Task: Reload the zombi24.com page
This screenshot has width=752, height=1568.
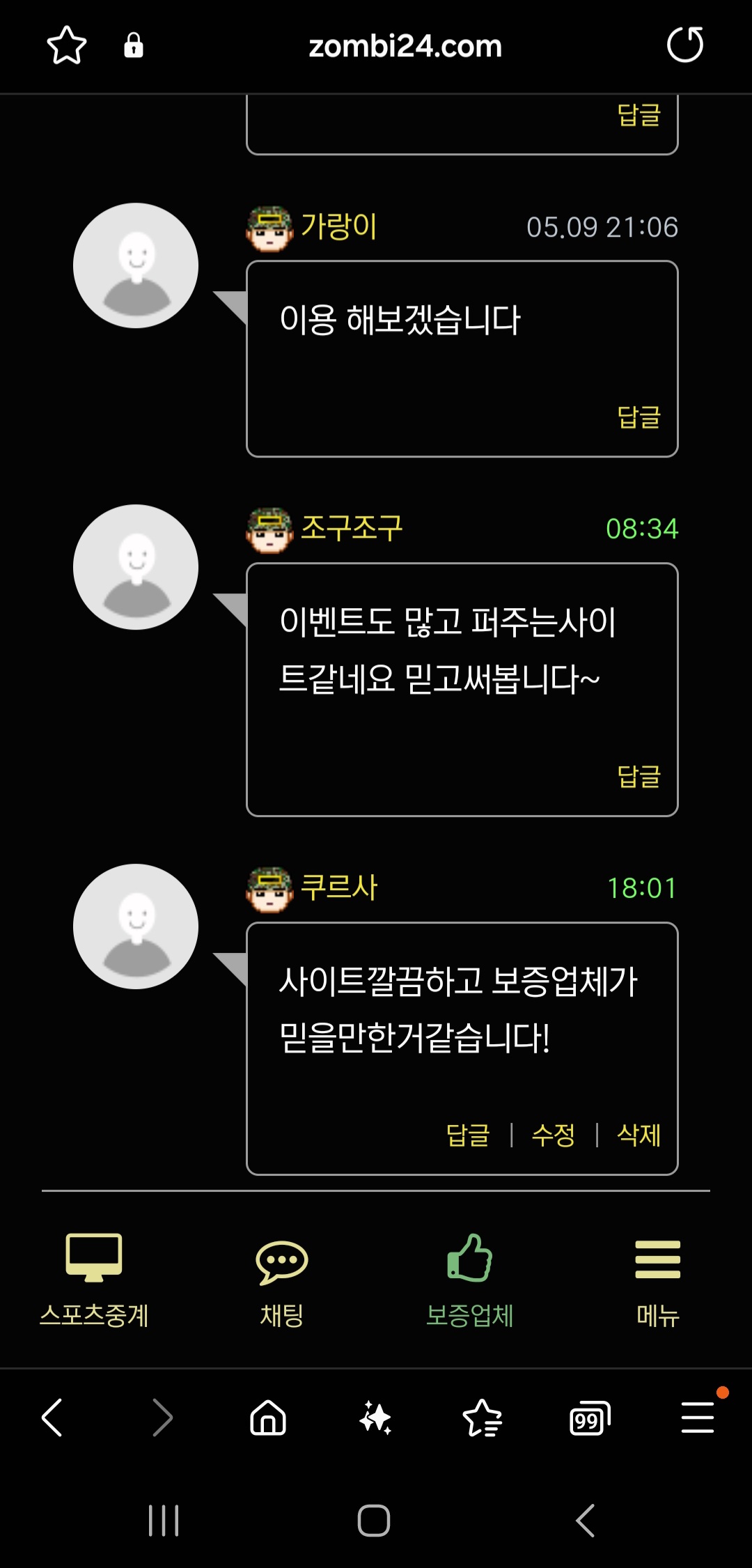Action: [x=685, y=45]
